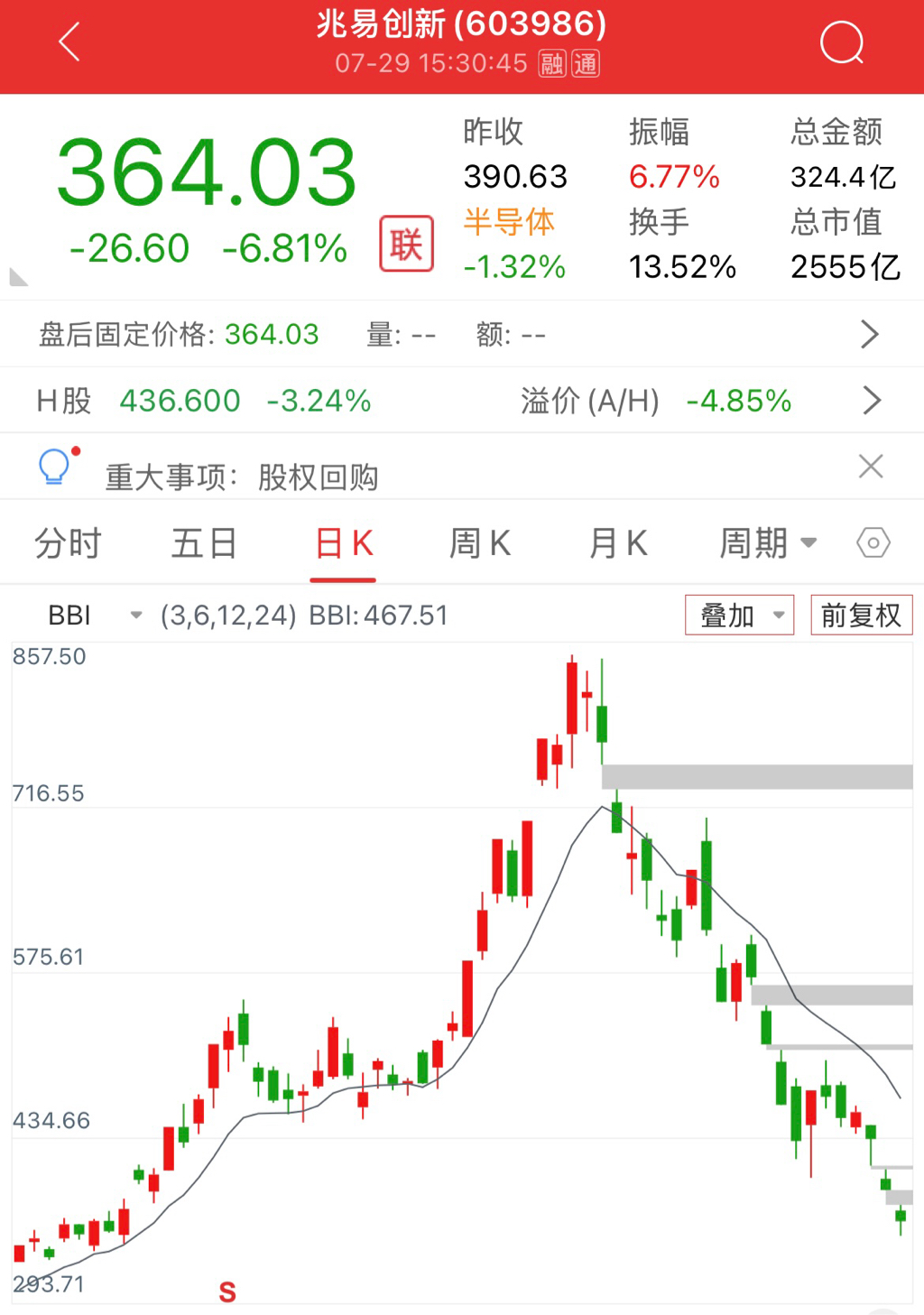The height and width of the screenshot is (1315, 924).
Task: Dismiss the 重大事项 股权回购 notice
Action: pos(871,467)
